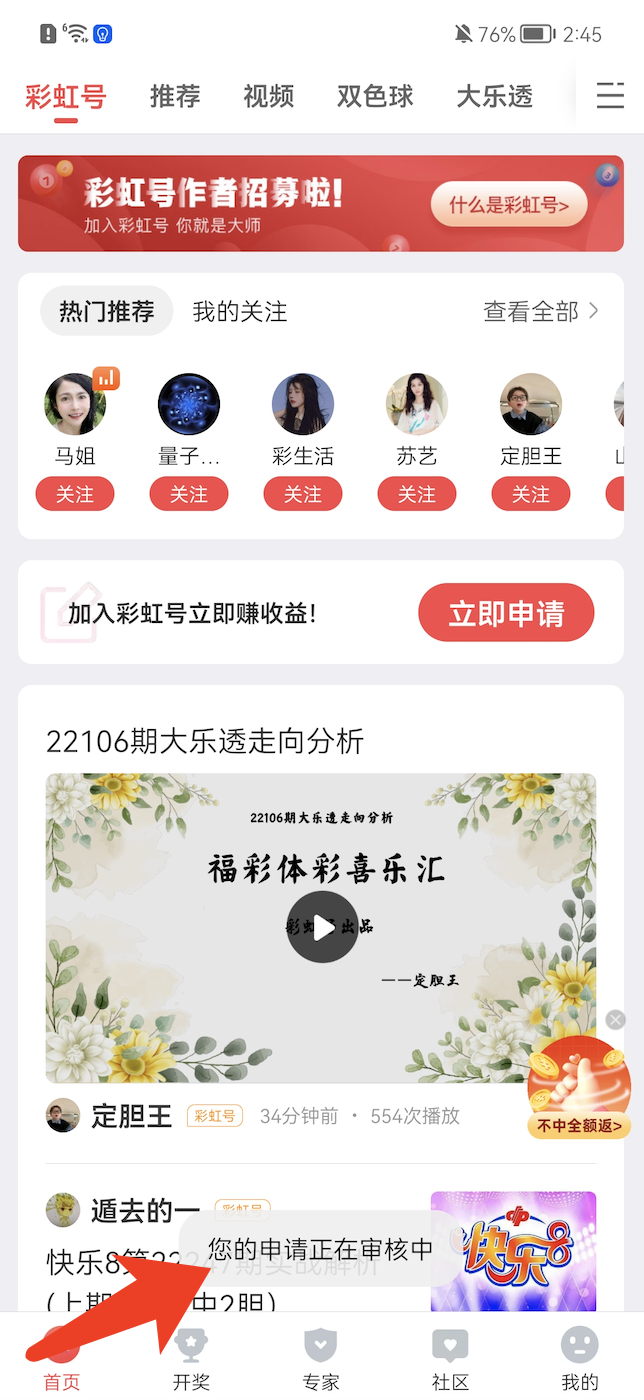The image size is (644, 1400).
Task: Tap the 什么是彩虹号 banner button
Action: 508,206
